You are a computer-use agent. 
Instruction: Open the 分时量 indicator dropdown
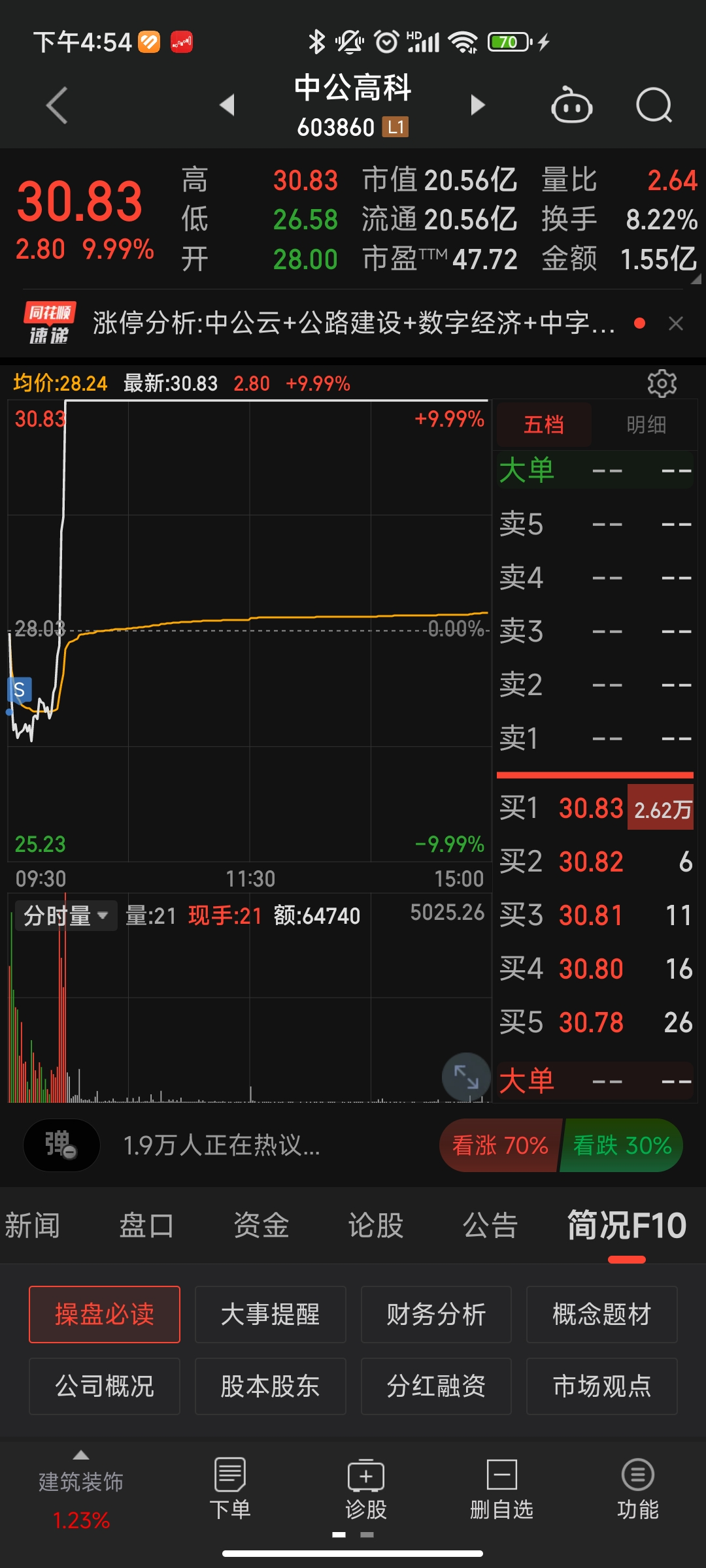65,916
